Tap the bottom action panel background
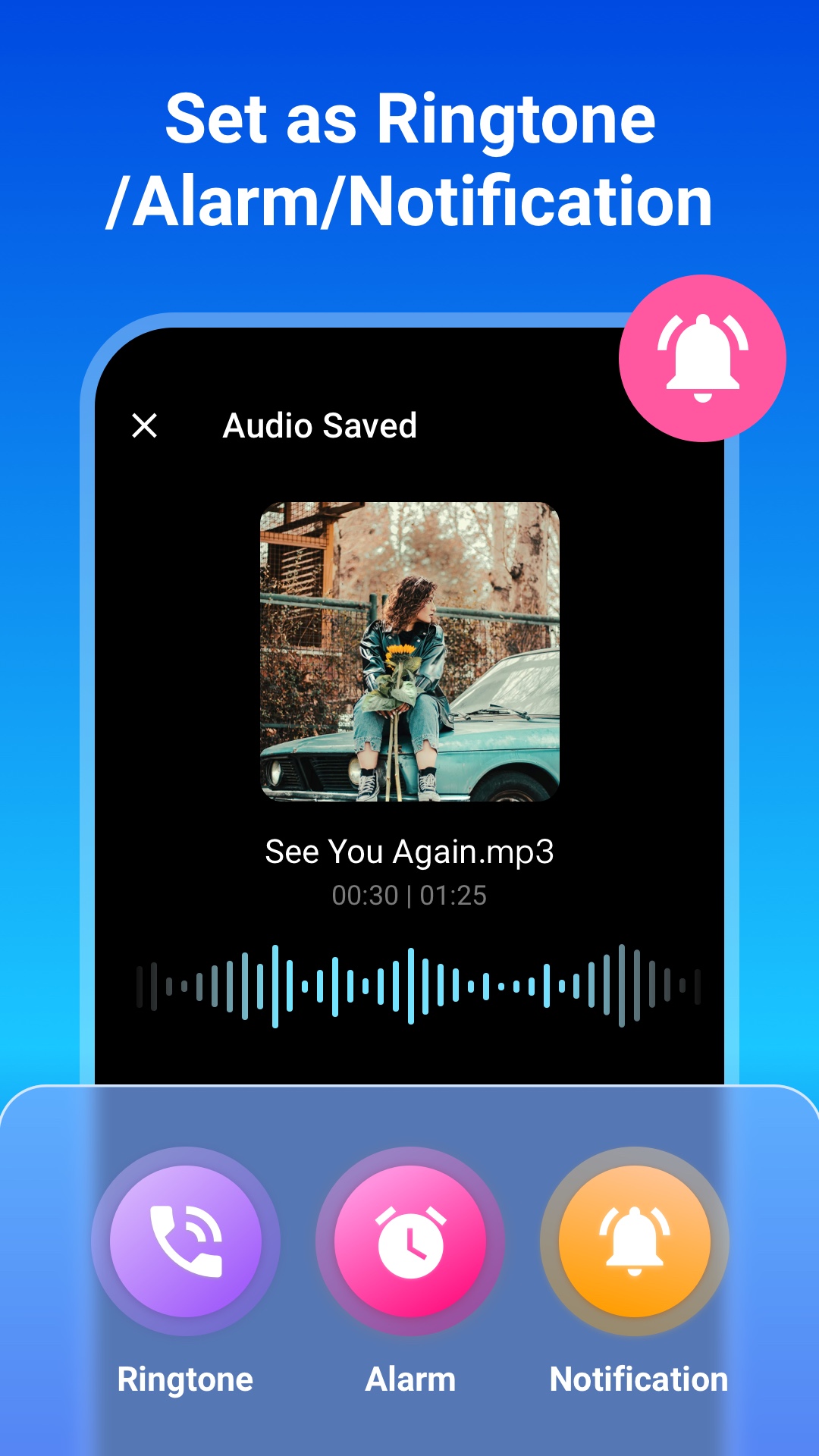This screenshot has height=1456, width=819. [x=409, y=1122]
